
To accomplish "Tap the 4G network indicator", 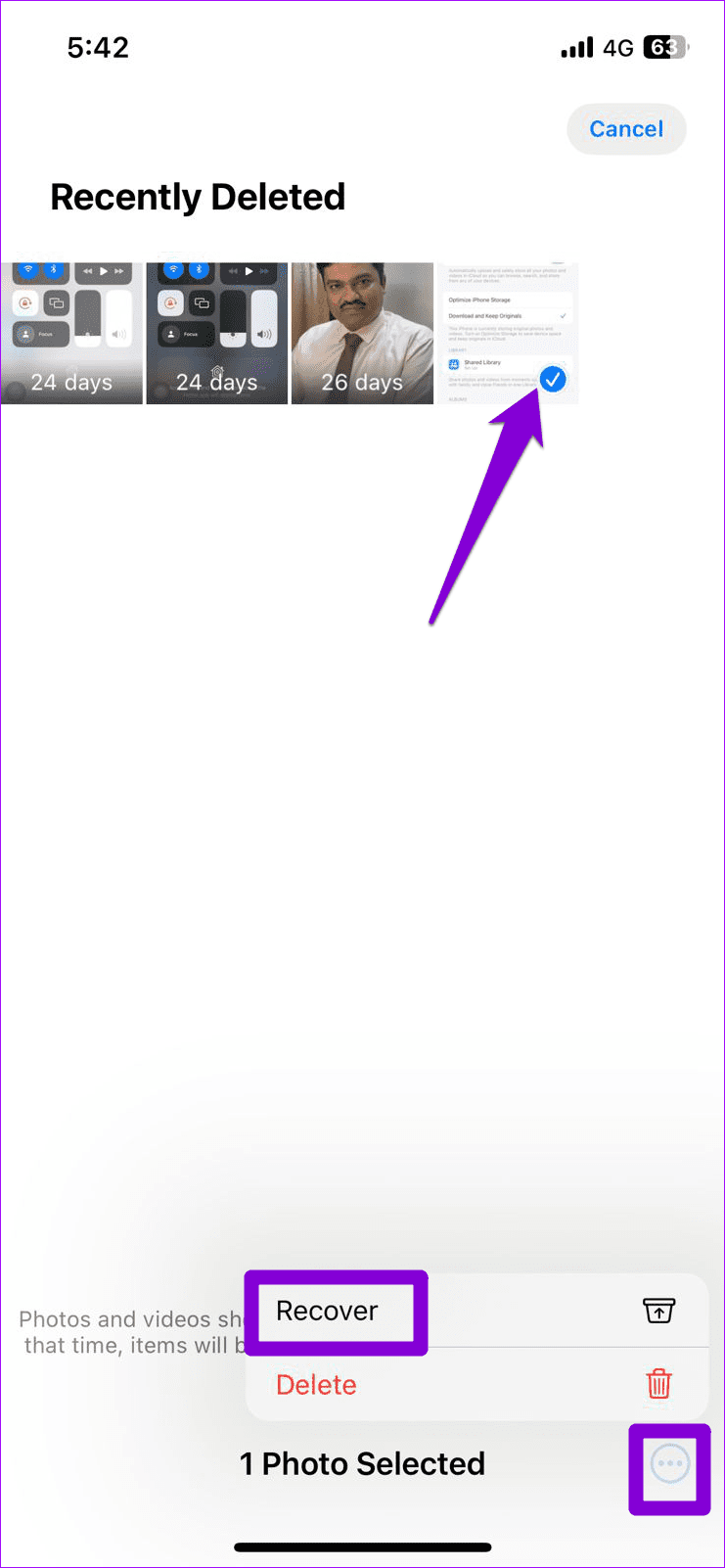I will [618, 47].
